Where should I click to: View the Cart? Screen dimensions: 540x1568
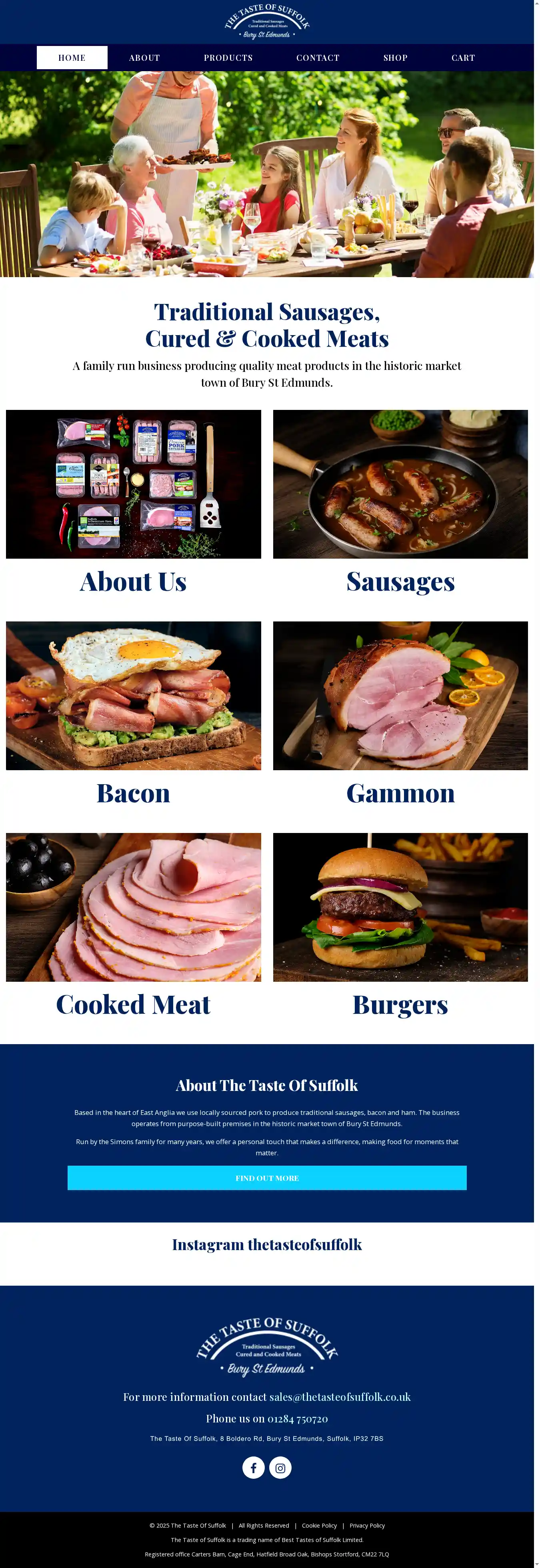pos(463,58)
